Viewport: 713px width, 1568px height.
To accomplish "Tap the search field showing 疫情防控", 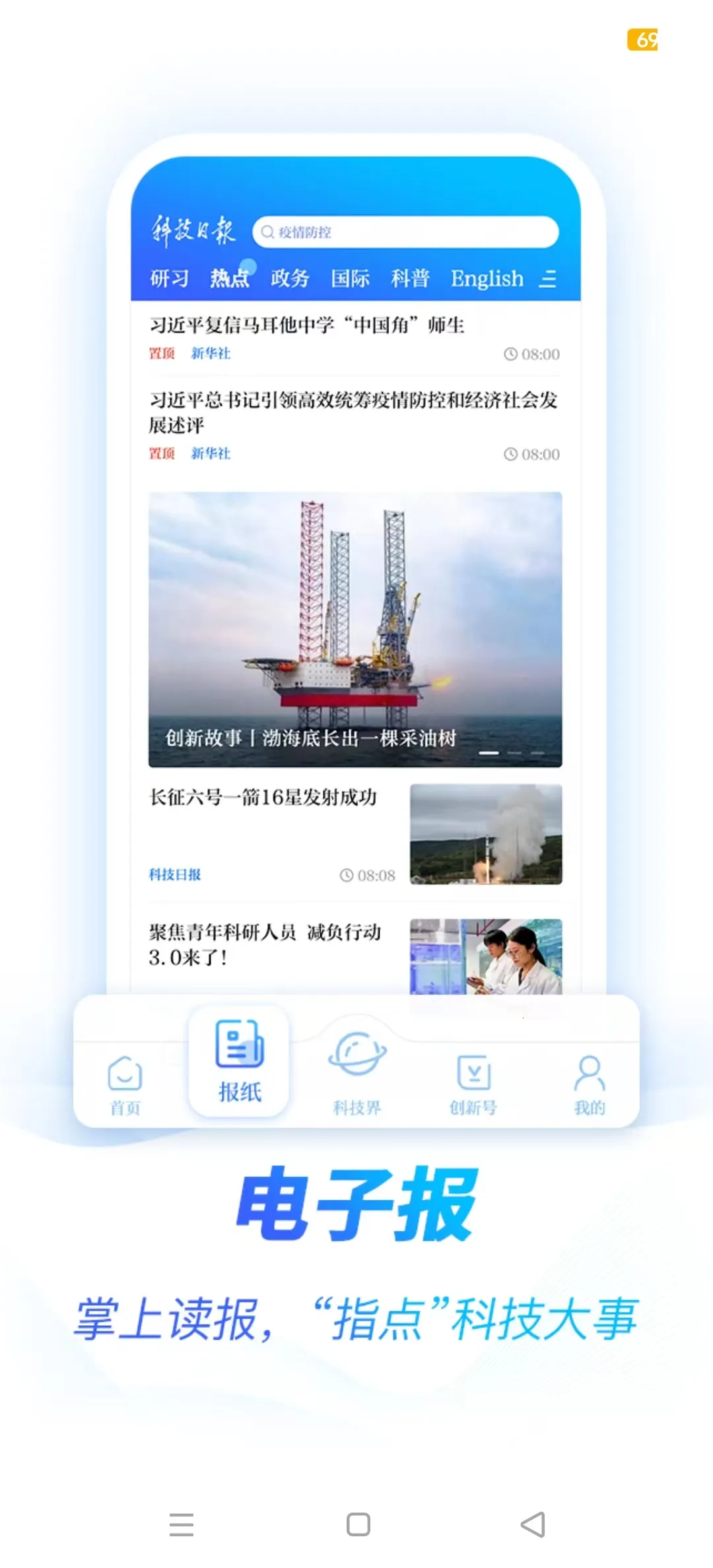I will [405, 232].
